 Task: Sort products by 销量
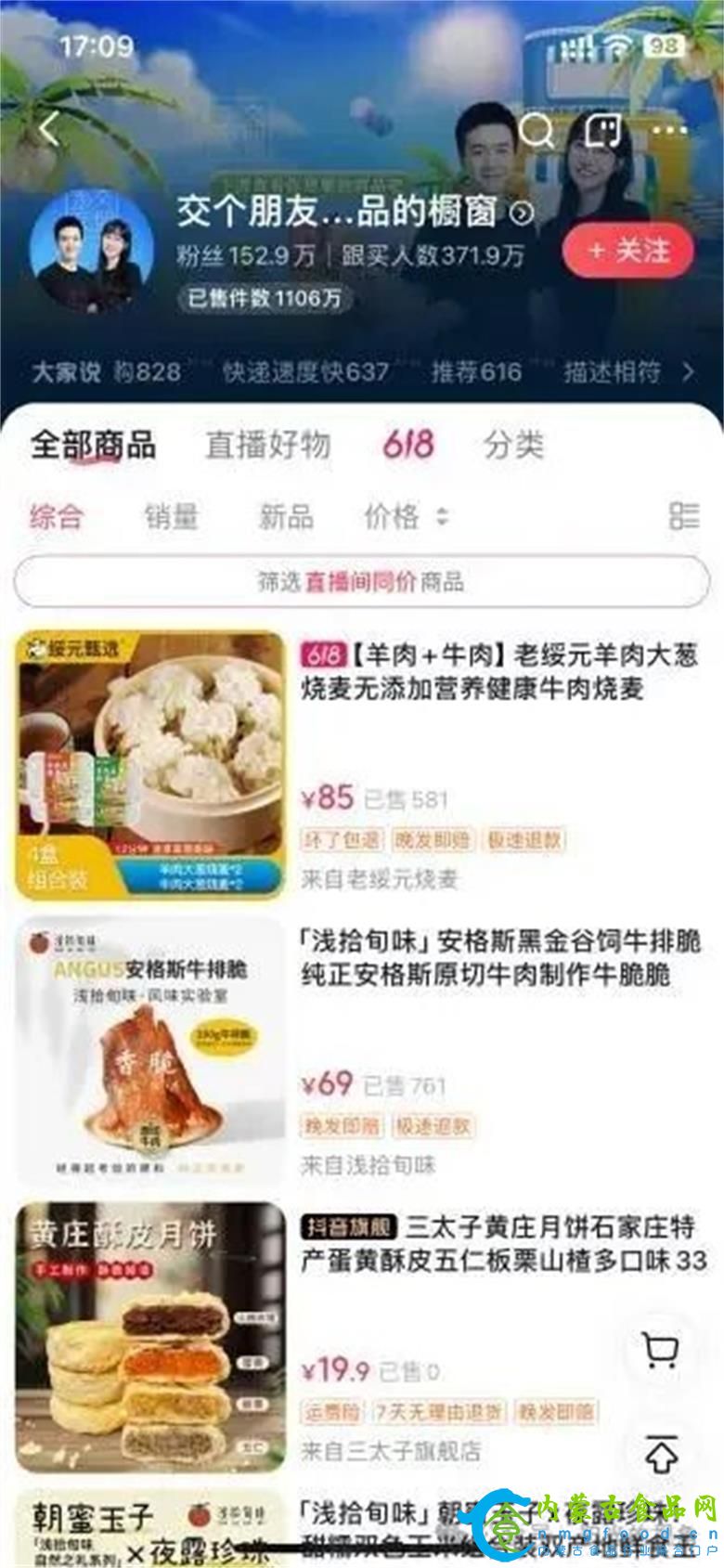coord(171,516)
